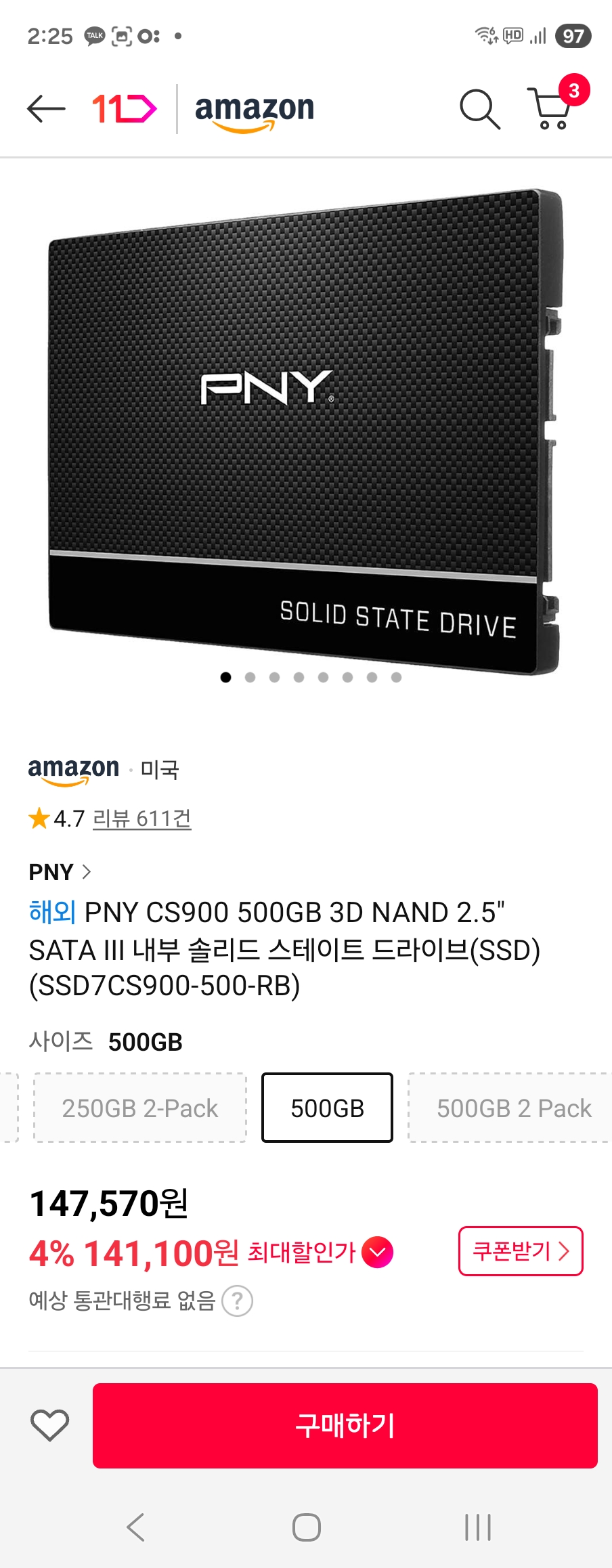Screen dimensions: 612x1568
Task: Open the search magnifier
Action: 479,109
